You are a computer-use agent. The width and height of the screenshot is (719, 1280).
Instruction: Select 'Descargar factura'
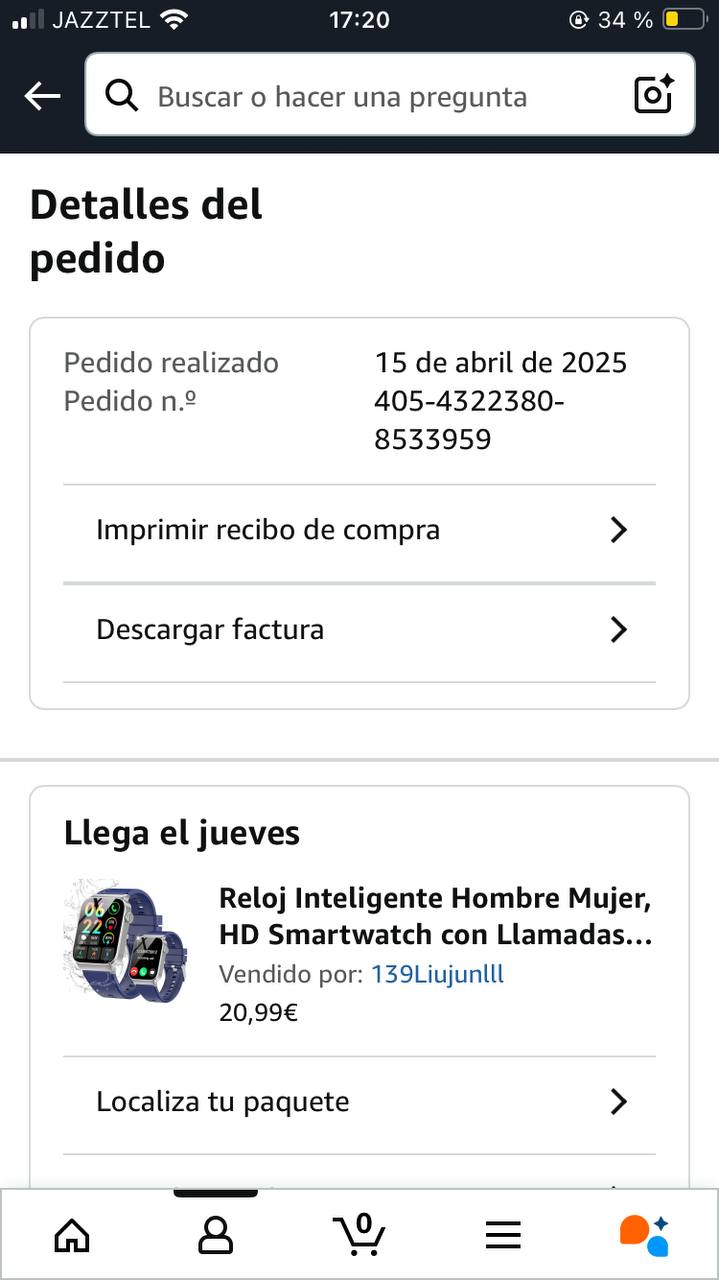(x=359, y=630)
